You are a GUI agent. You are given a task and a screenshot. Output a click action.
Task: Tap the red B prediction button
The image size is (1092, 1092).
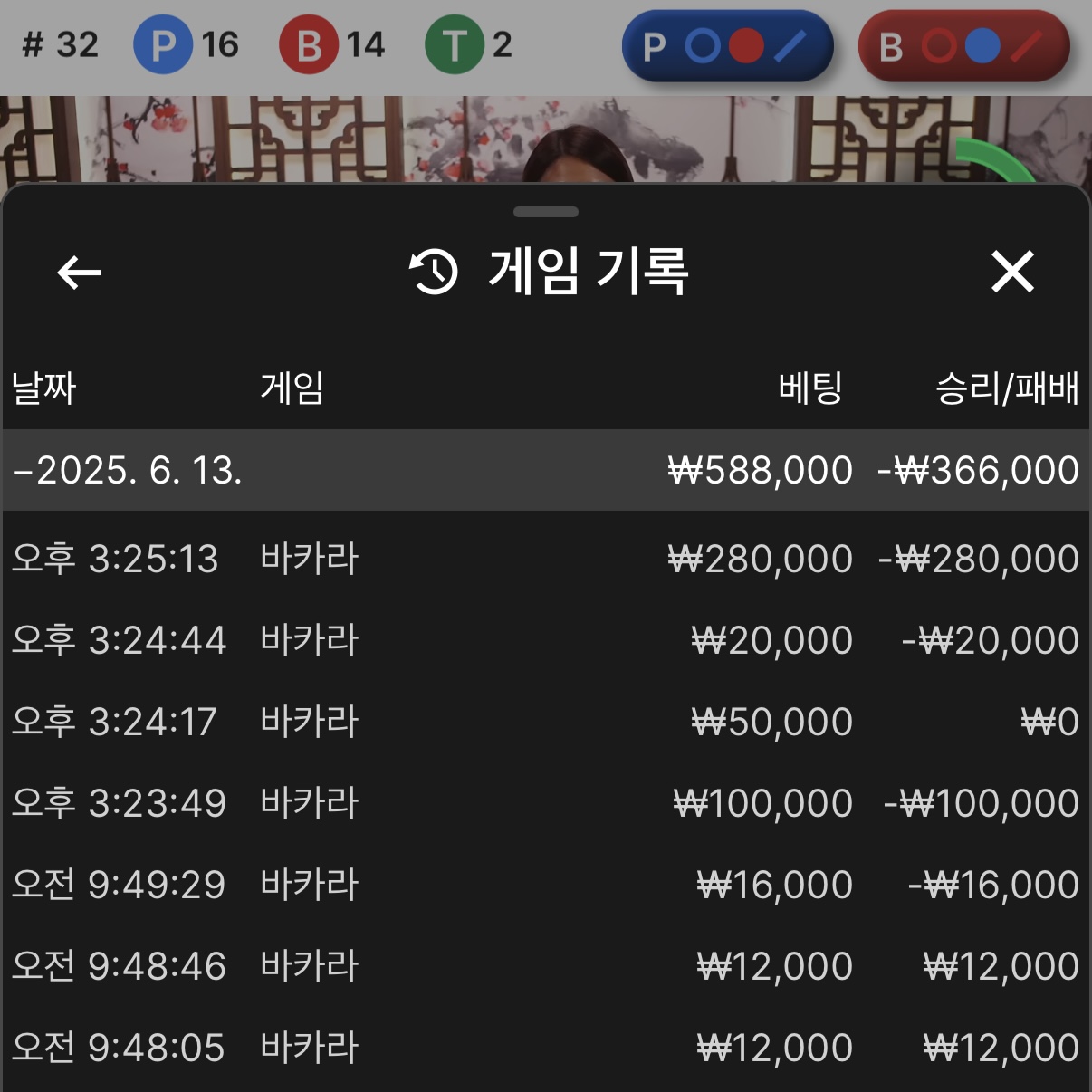963,45
